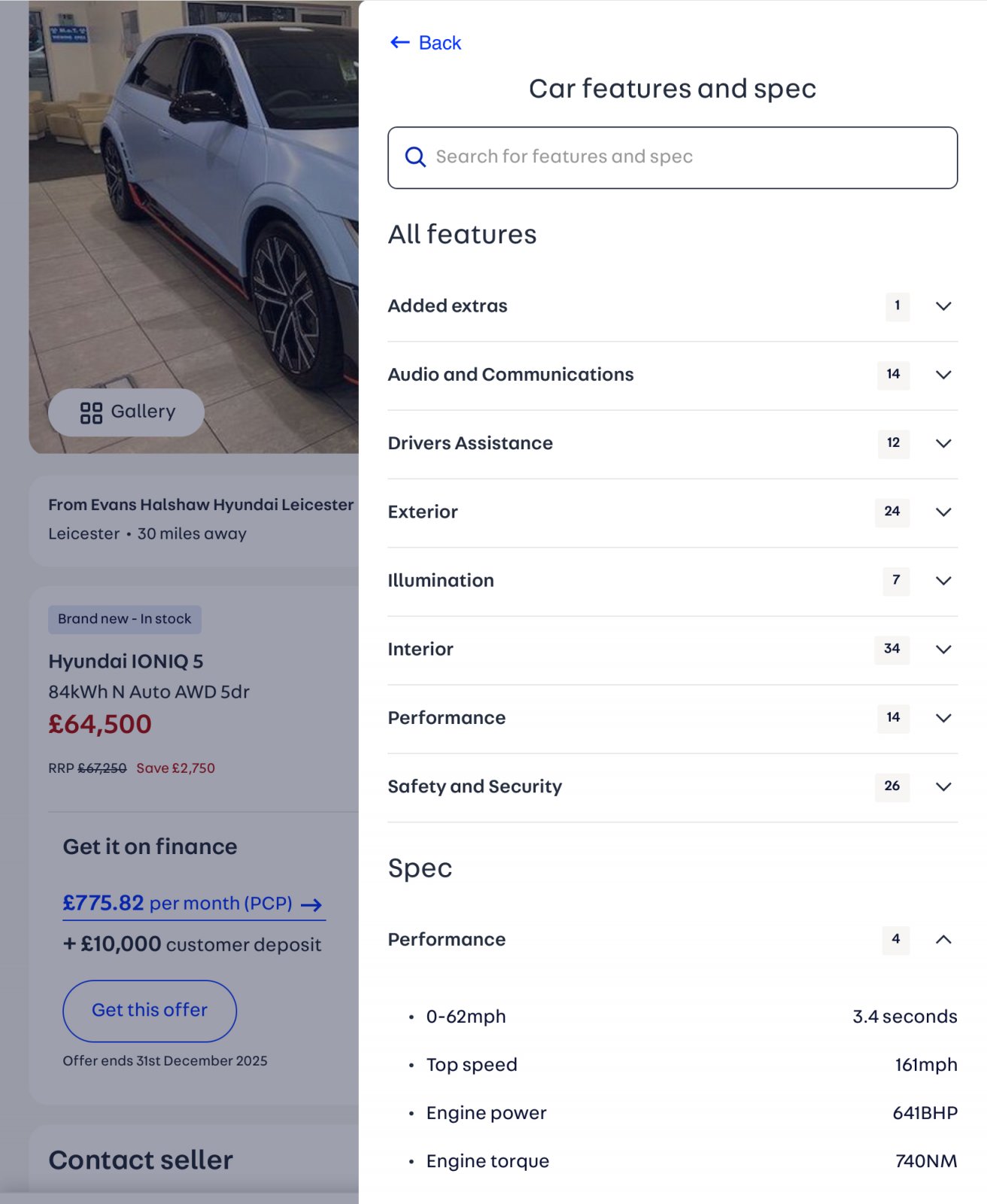Expand Safety and Security features

tap(943, 786)
